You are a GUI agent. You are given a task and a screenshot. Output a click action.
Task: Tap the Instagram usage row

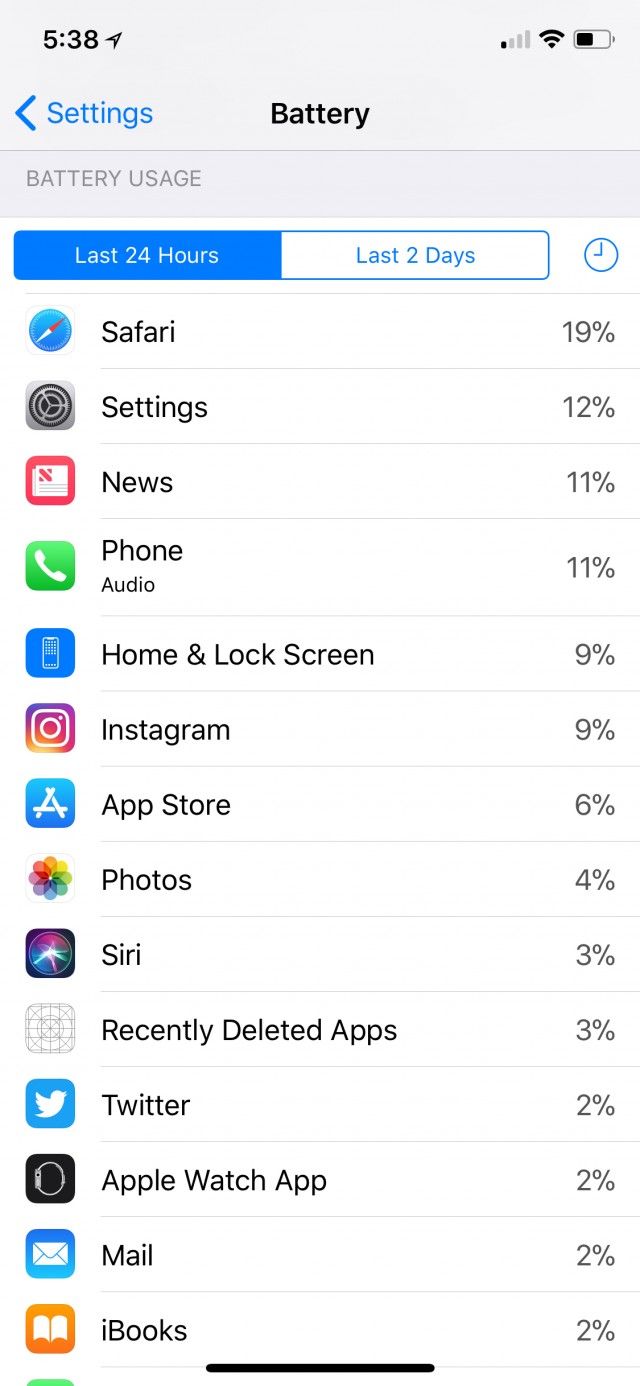tap(320, 729)
